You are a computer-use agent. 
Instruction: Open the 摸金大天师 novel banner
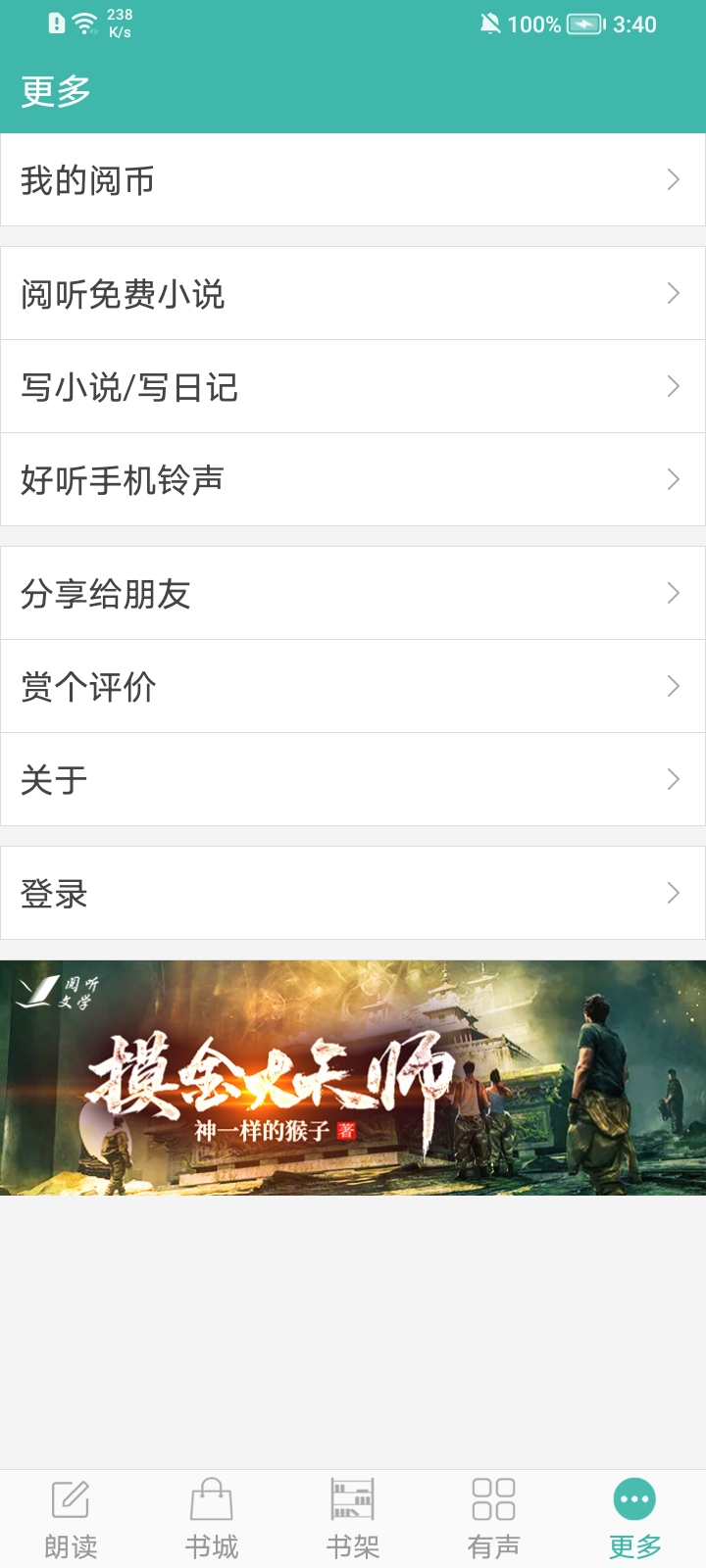tap(353, 1078)
